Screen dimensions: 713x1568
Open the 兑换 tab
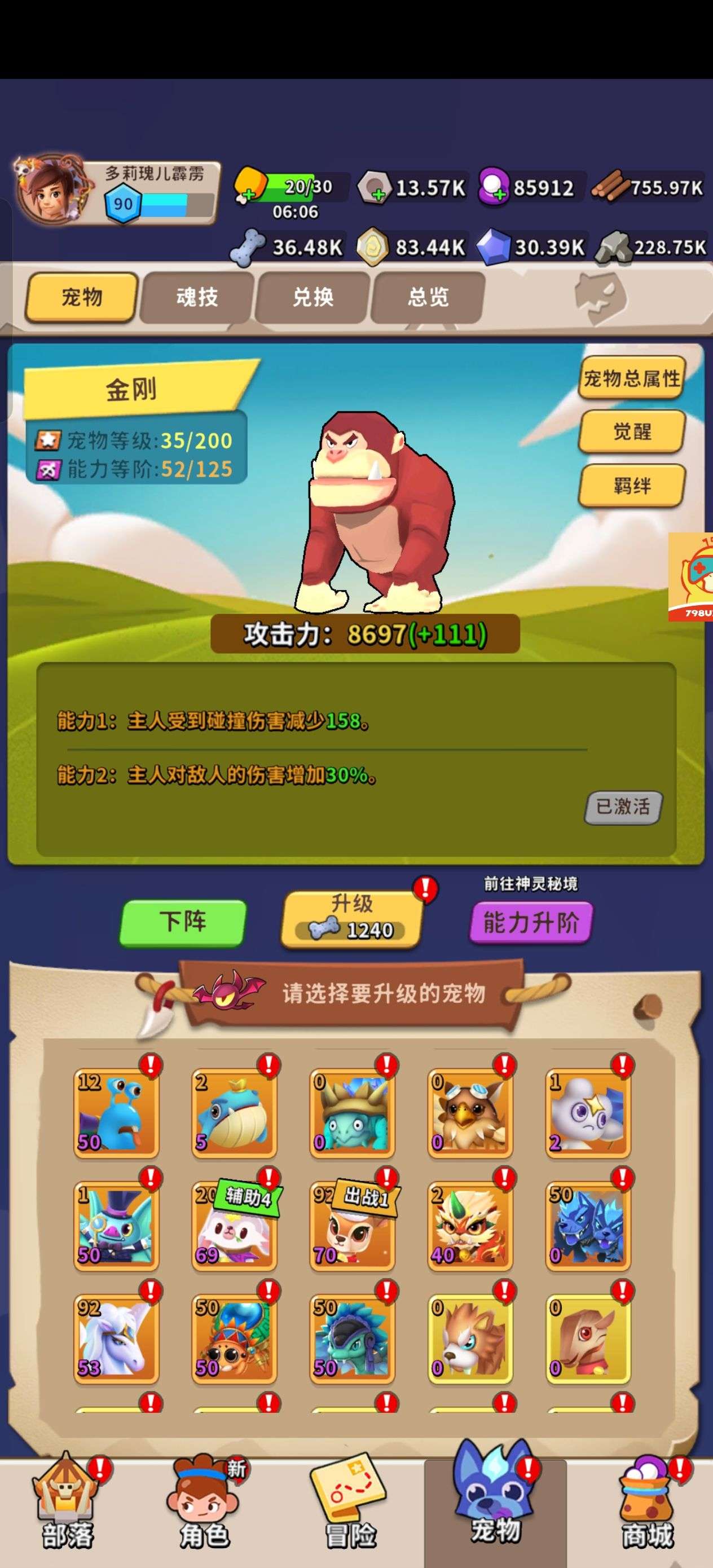click(313, 297)
